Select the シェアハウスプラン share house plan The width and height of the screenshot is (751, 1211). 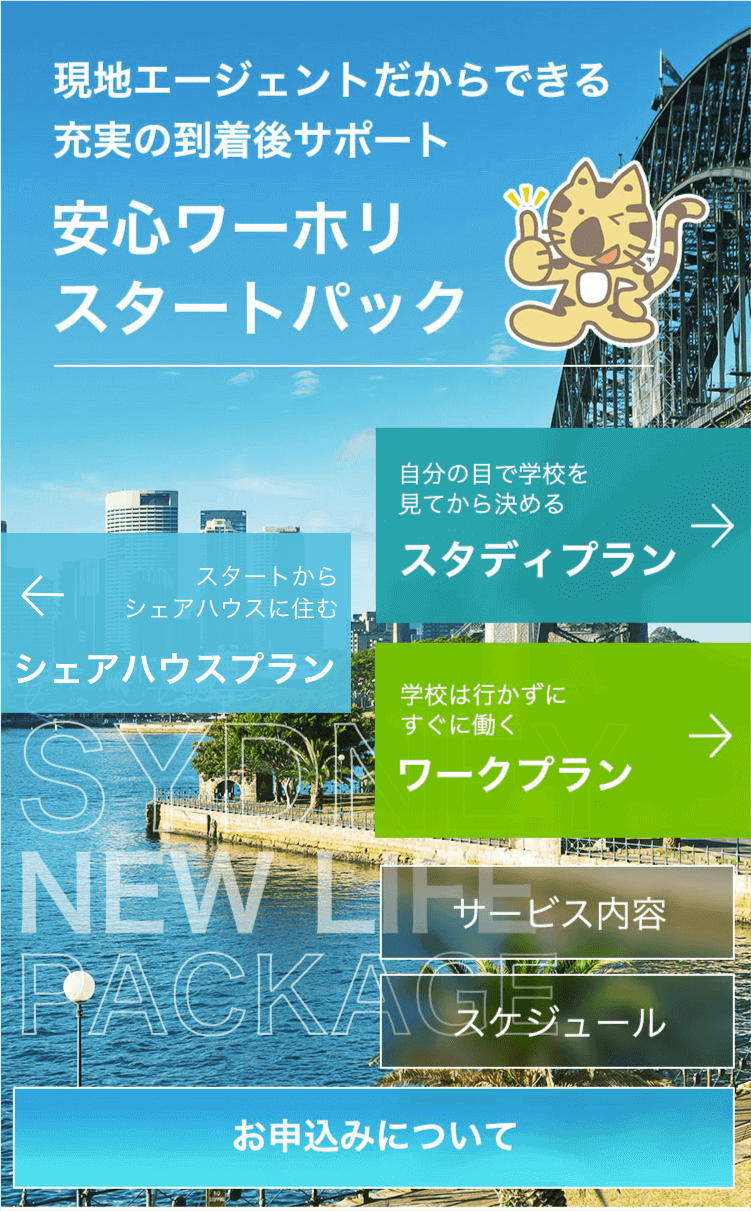coord(175,622)
